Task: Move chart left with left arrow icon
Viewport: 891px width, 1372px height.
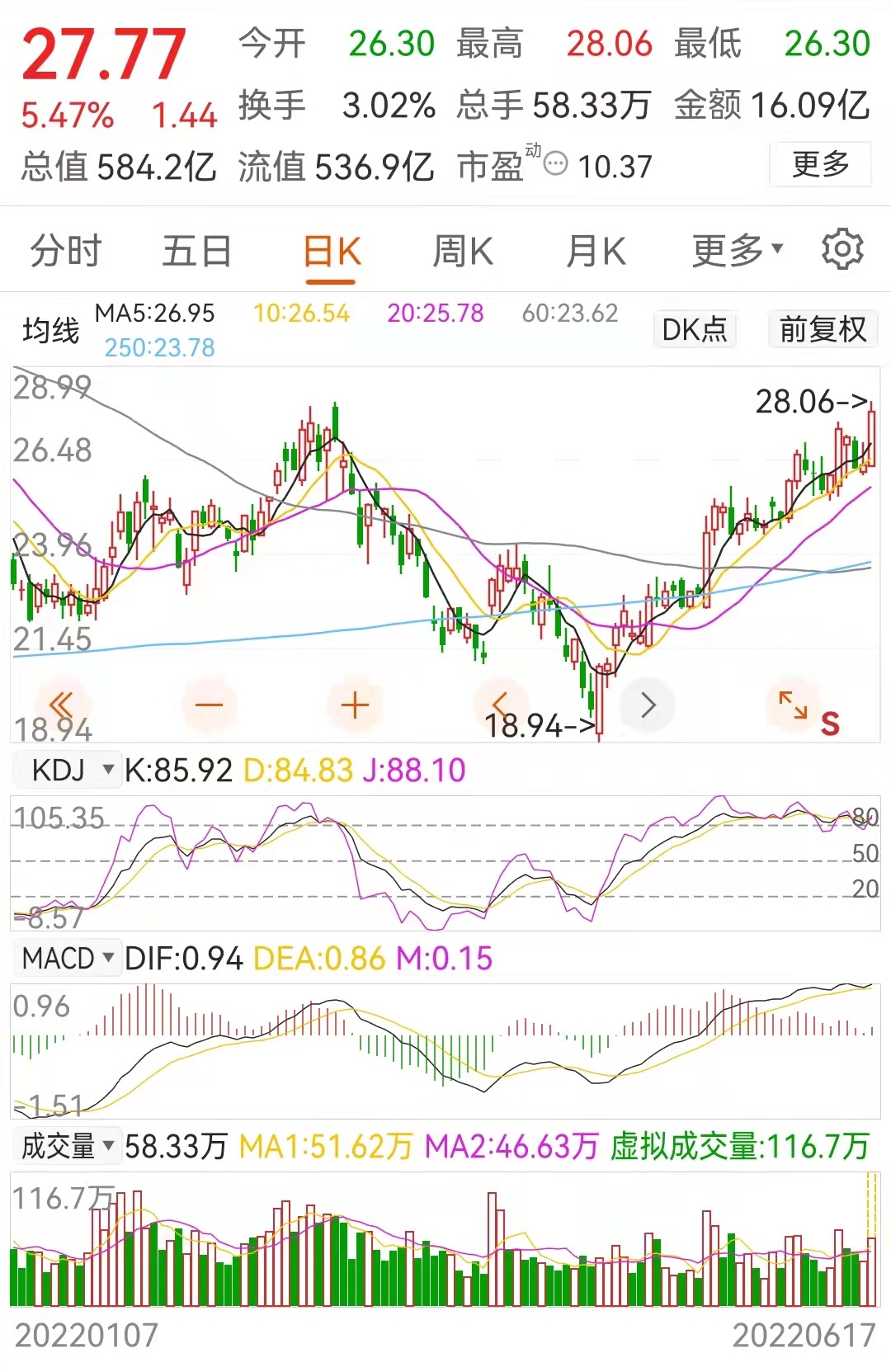Action: [x=501, y=704]
